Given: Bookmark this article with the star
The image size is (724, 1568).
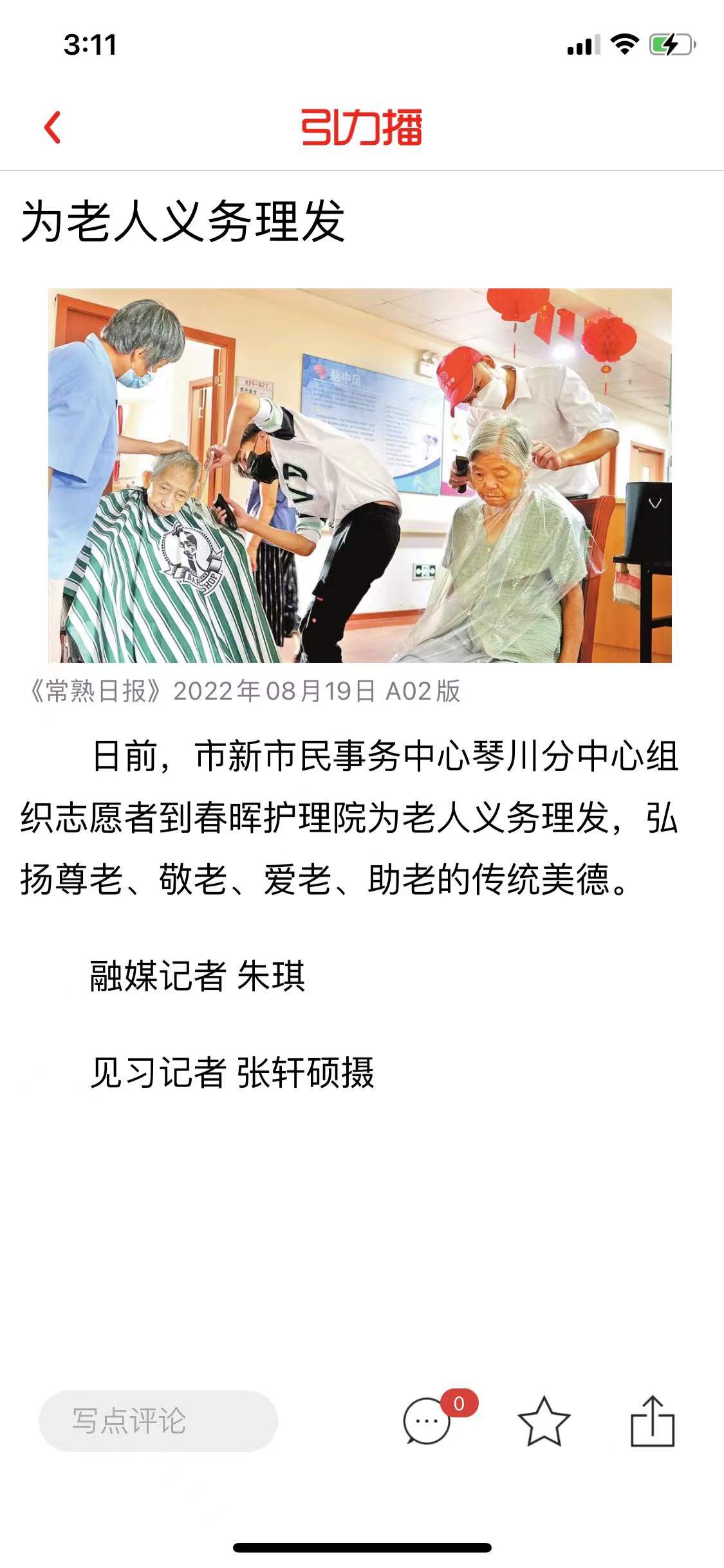Looking at the screenshot, I should [x=544, y=1421].
